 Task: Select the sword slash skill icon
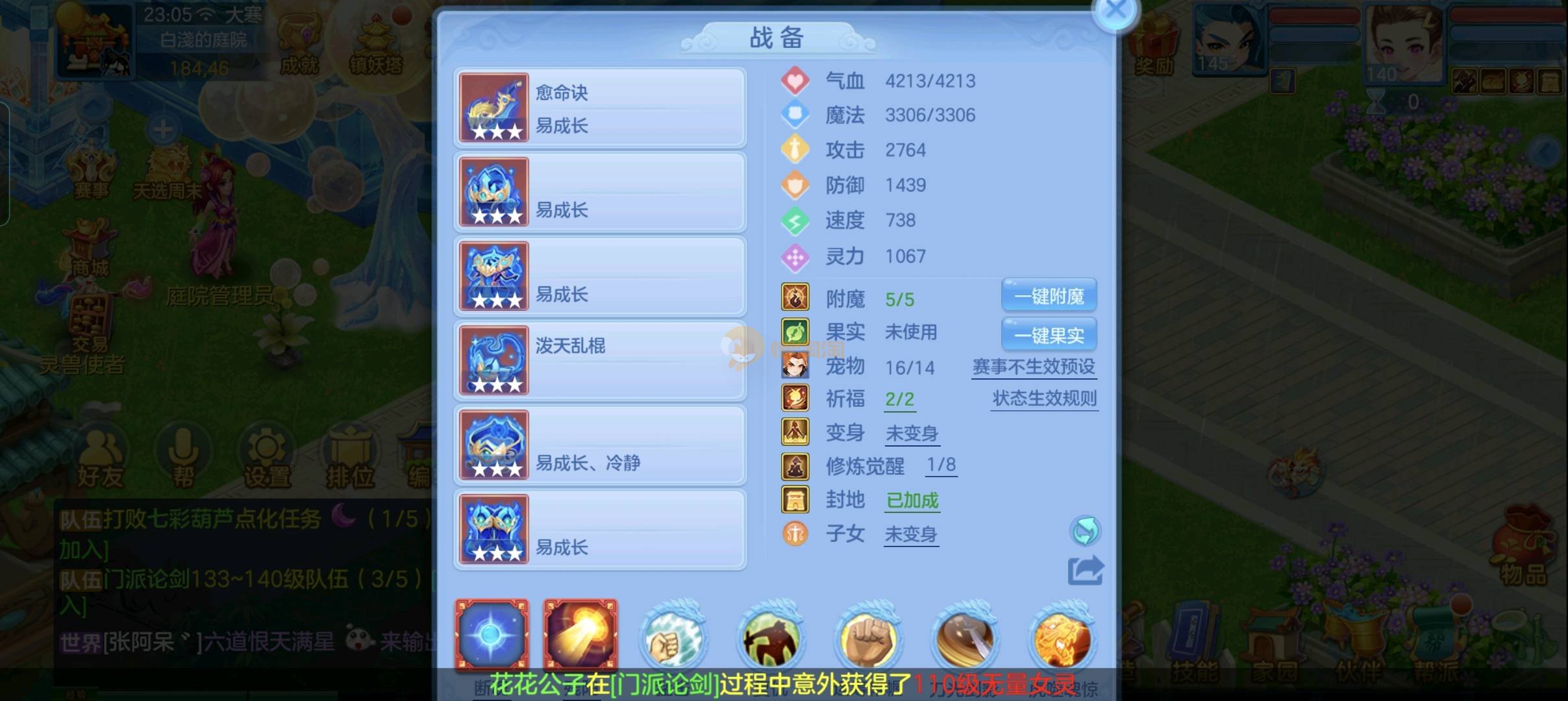click(964, 639)
